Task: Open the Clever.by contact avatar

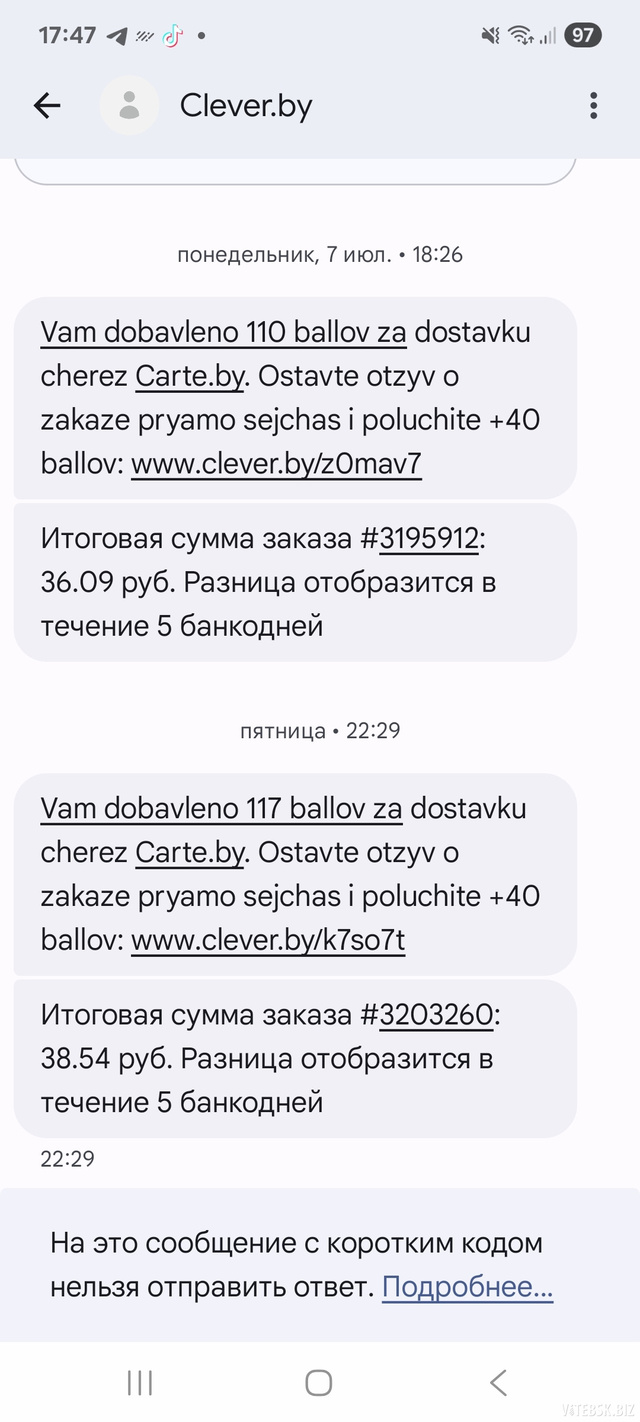Action: click(129, 105)
